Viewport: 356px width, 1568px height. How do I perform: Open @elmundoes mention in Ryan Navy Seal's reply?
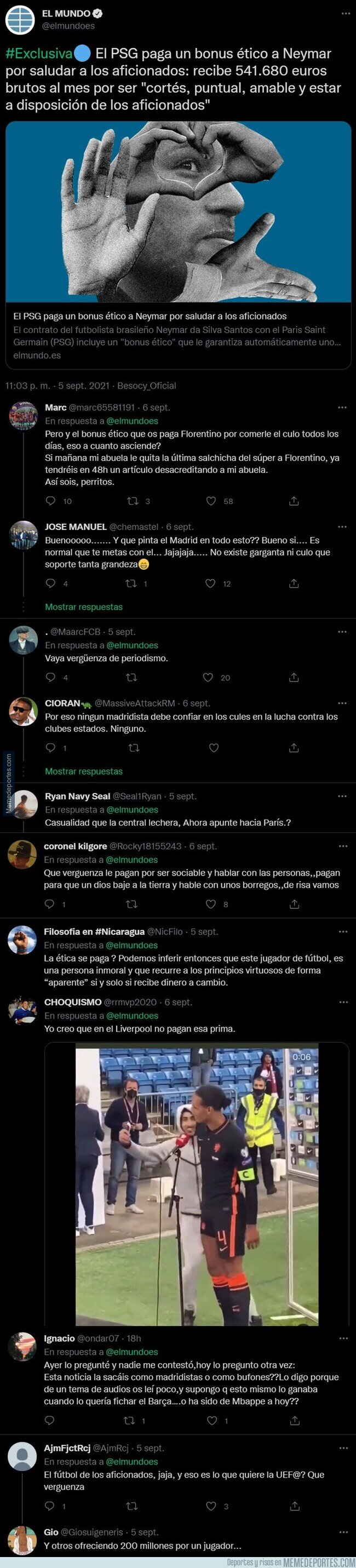132,810
